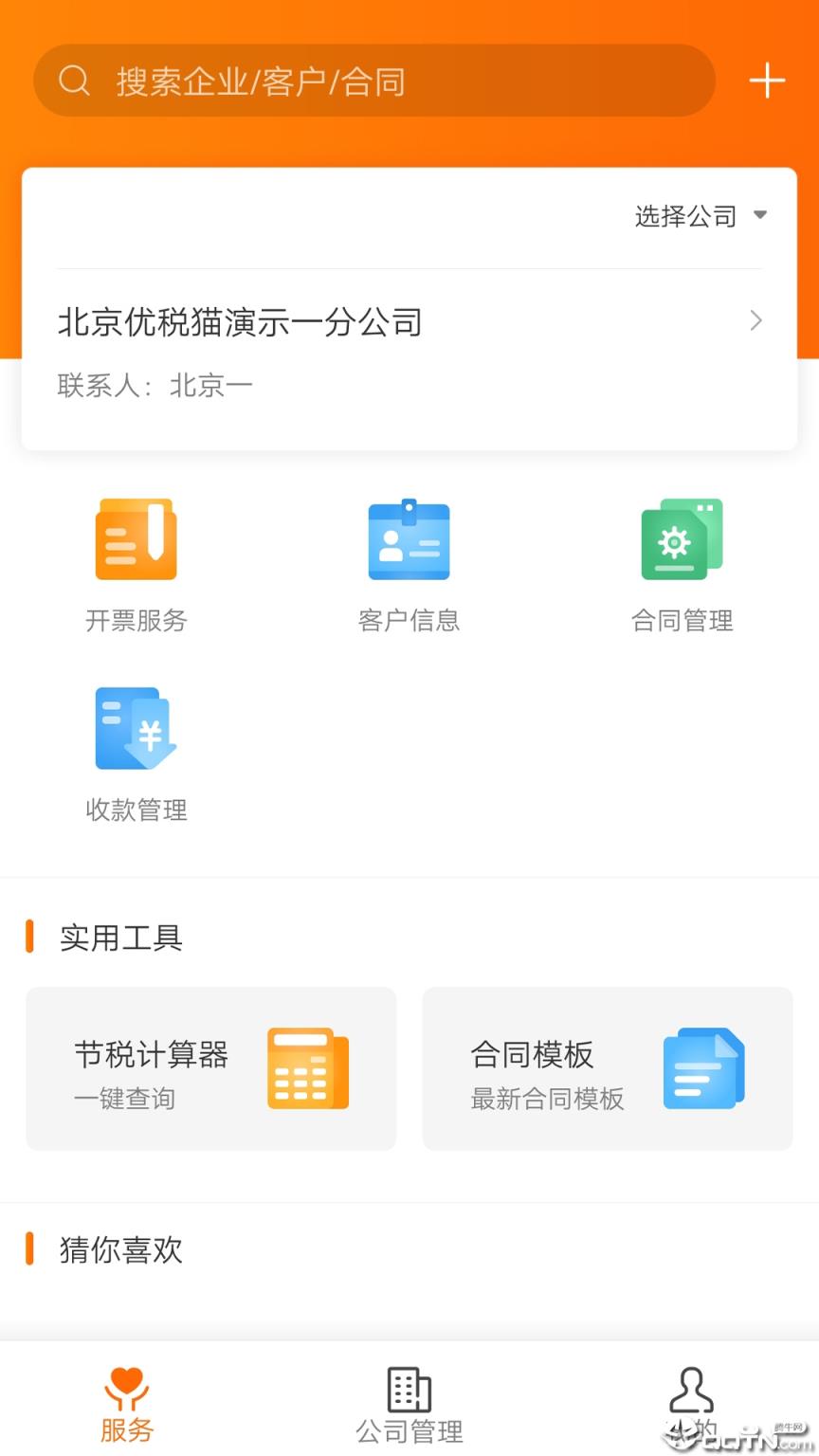Switch to the 公司管理 tab
Image resolution: width=819 pixels, height=1456 pixels.
pos(409,1404)
